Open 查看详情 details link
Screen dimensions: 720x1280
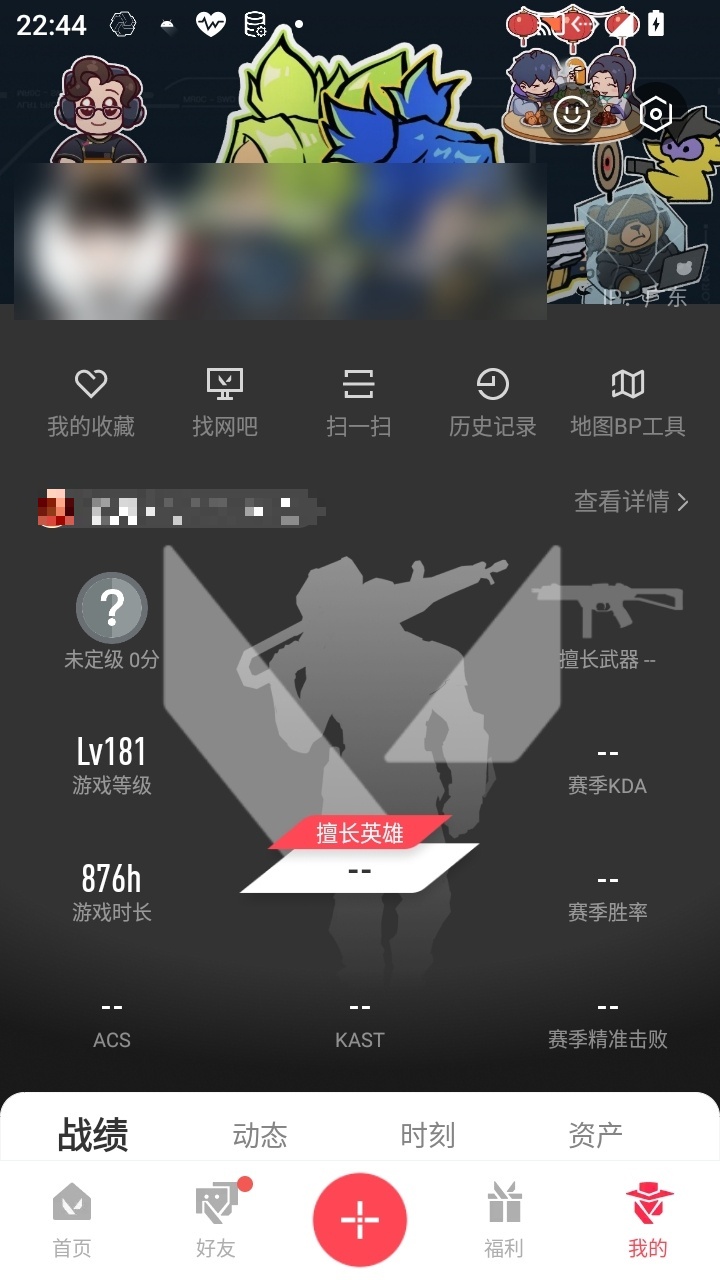[x=631, y=502]
